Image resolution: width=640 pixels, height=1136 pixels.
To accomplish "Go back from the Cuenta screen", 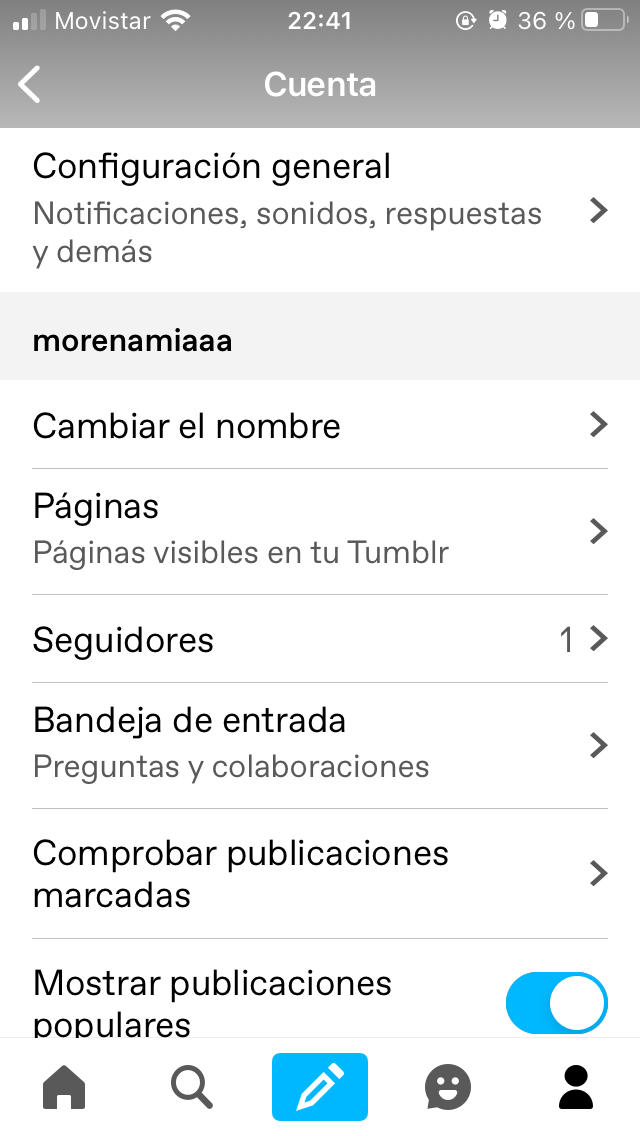I will (30, 85).
